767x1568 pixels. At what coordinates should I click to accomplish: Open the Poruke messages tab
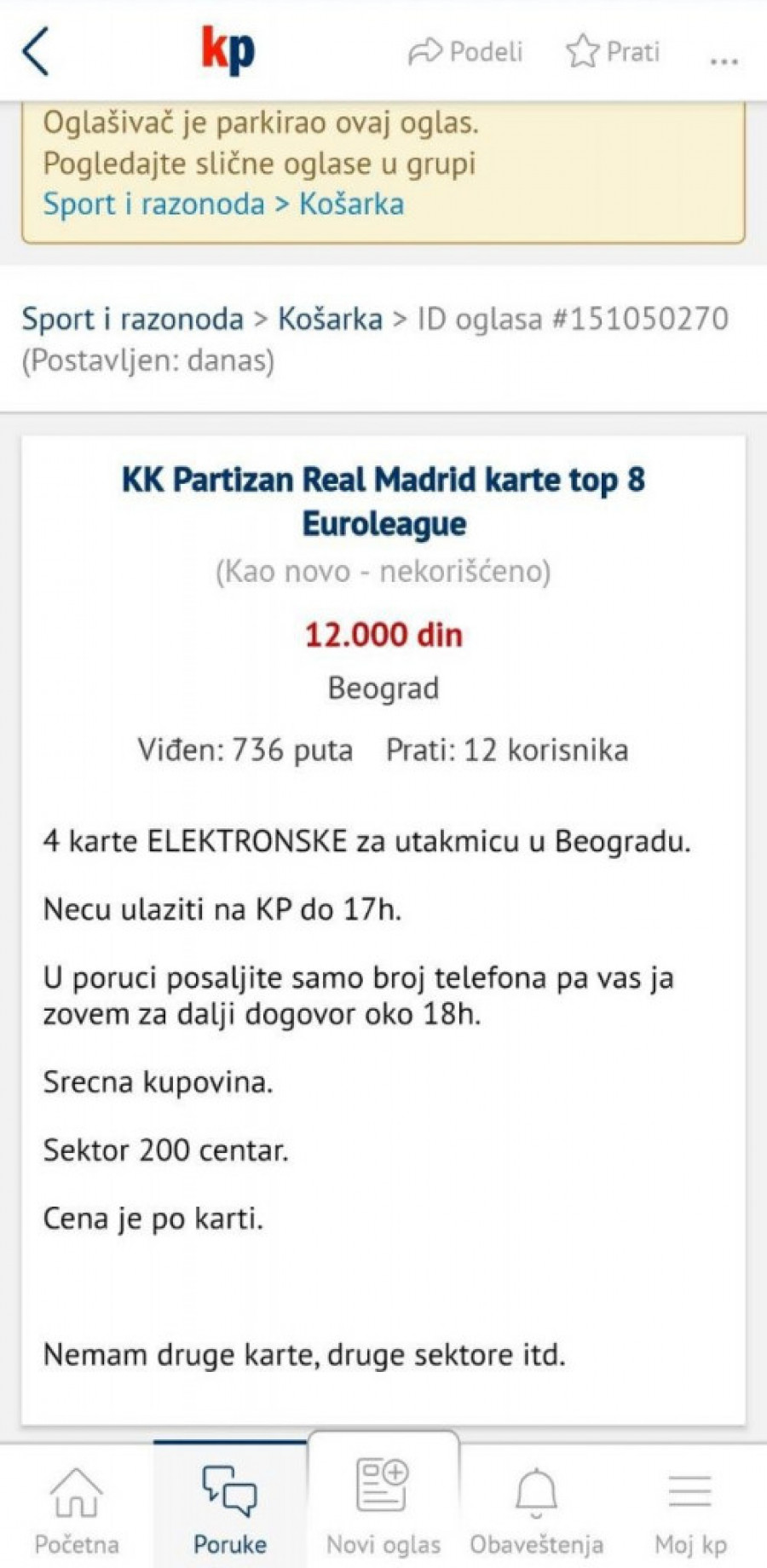pos(230,1510)
